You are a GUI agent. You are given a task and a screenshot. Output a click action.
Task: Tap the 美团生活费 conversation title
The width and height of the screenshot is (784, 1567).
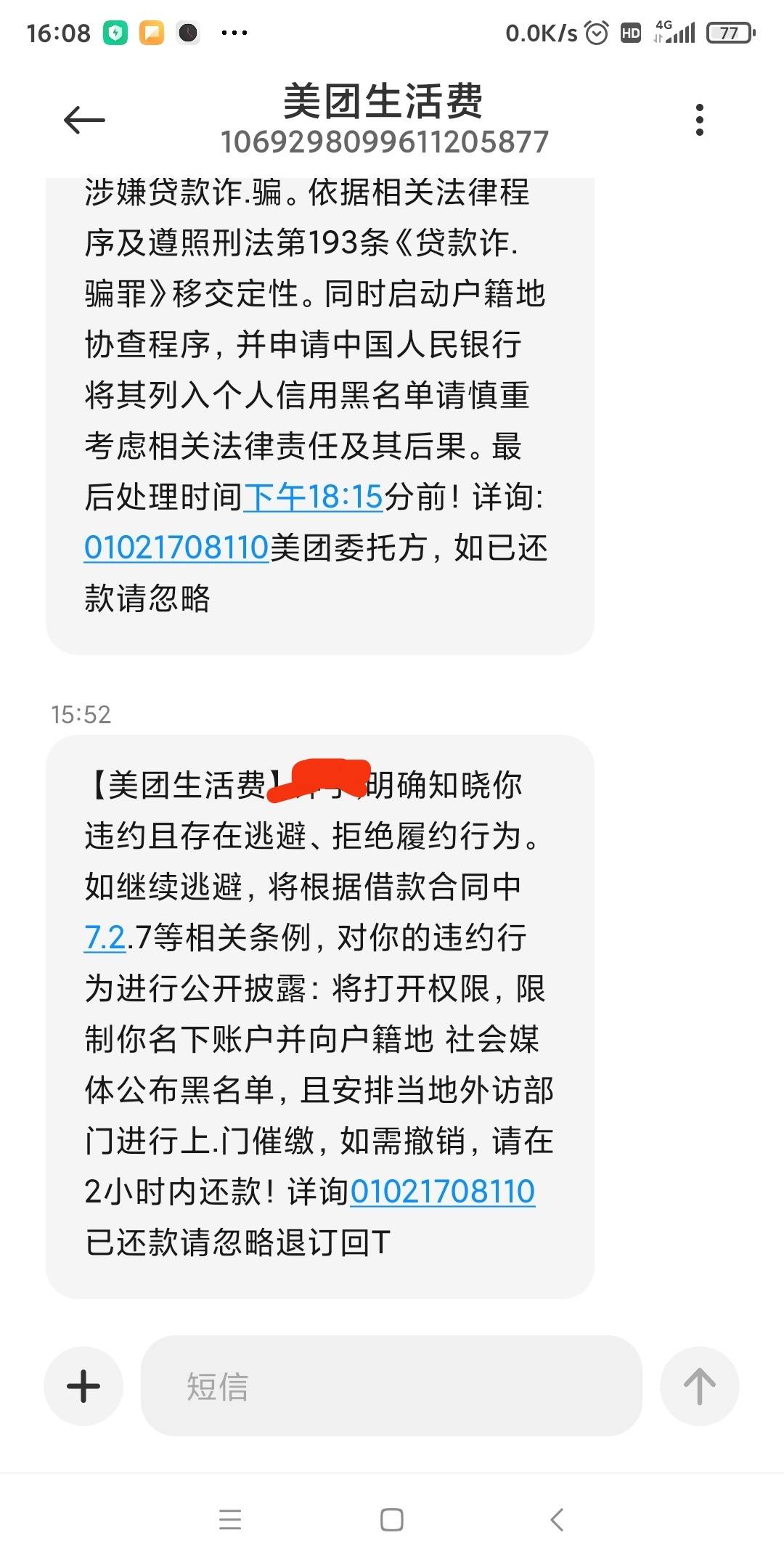[x=386, y=102]
